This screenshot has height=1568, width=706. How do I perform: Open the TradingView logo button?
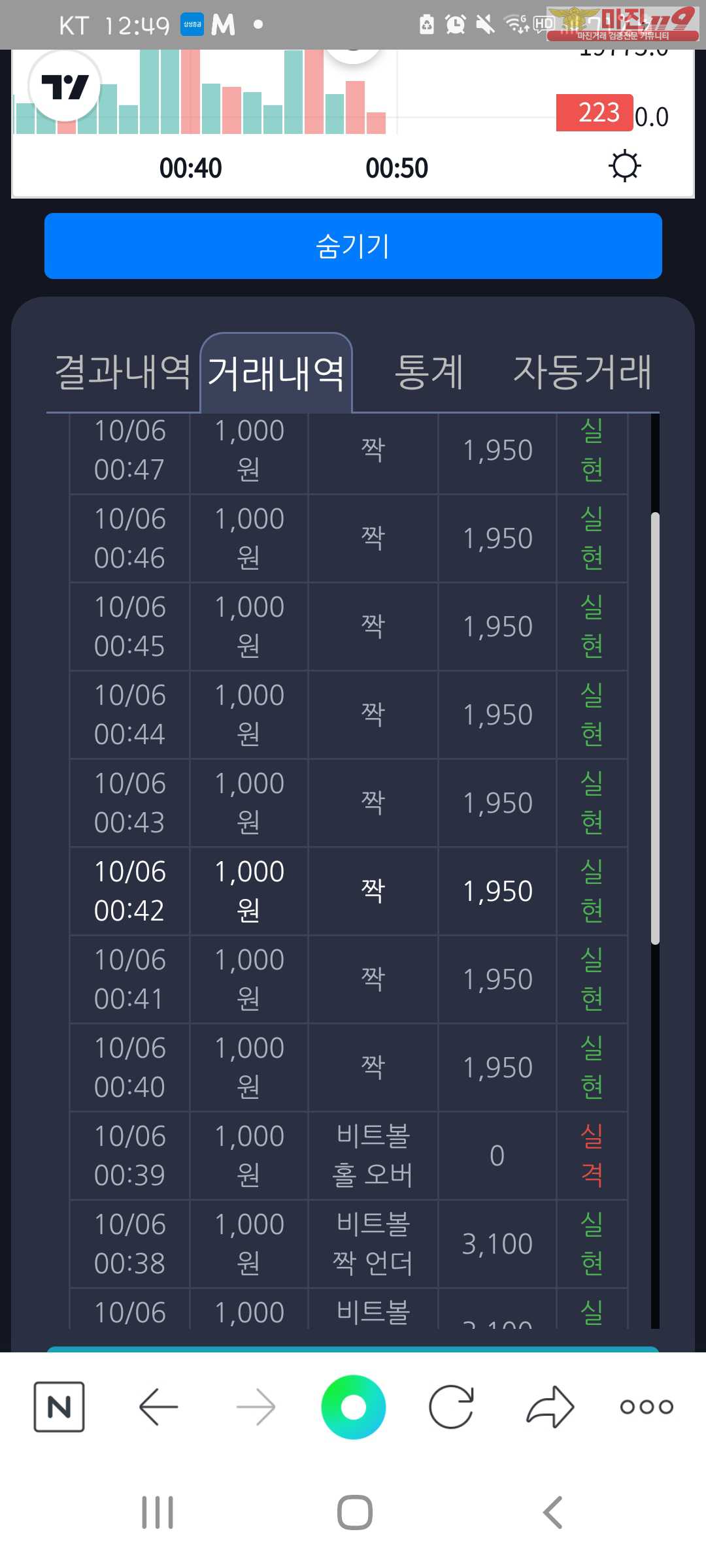[x=65, y=86]
